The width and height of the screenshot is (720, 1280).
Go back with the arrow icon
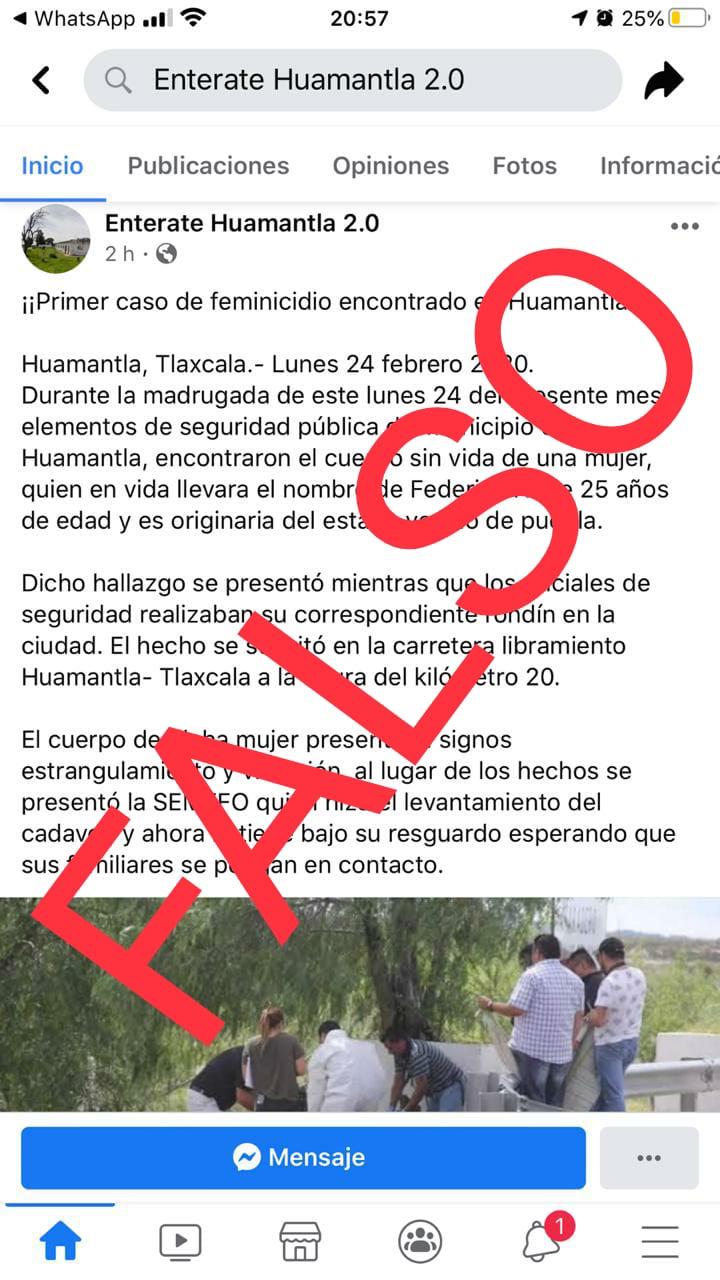[41, 80]
